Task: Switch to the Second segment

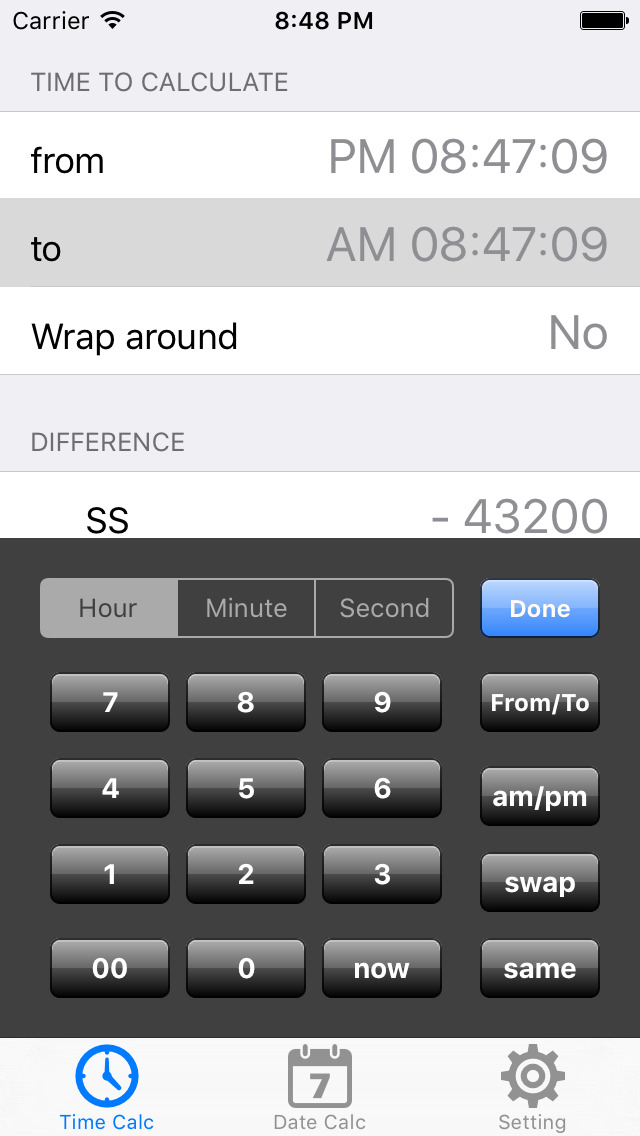Action: click(x=384, y=608)
